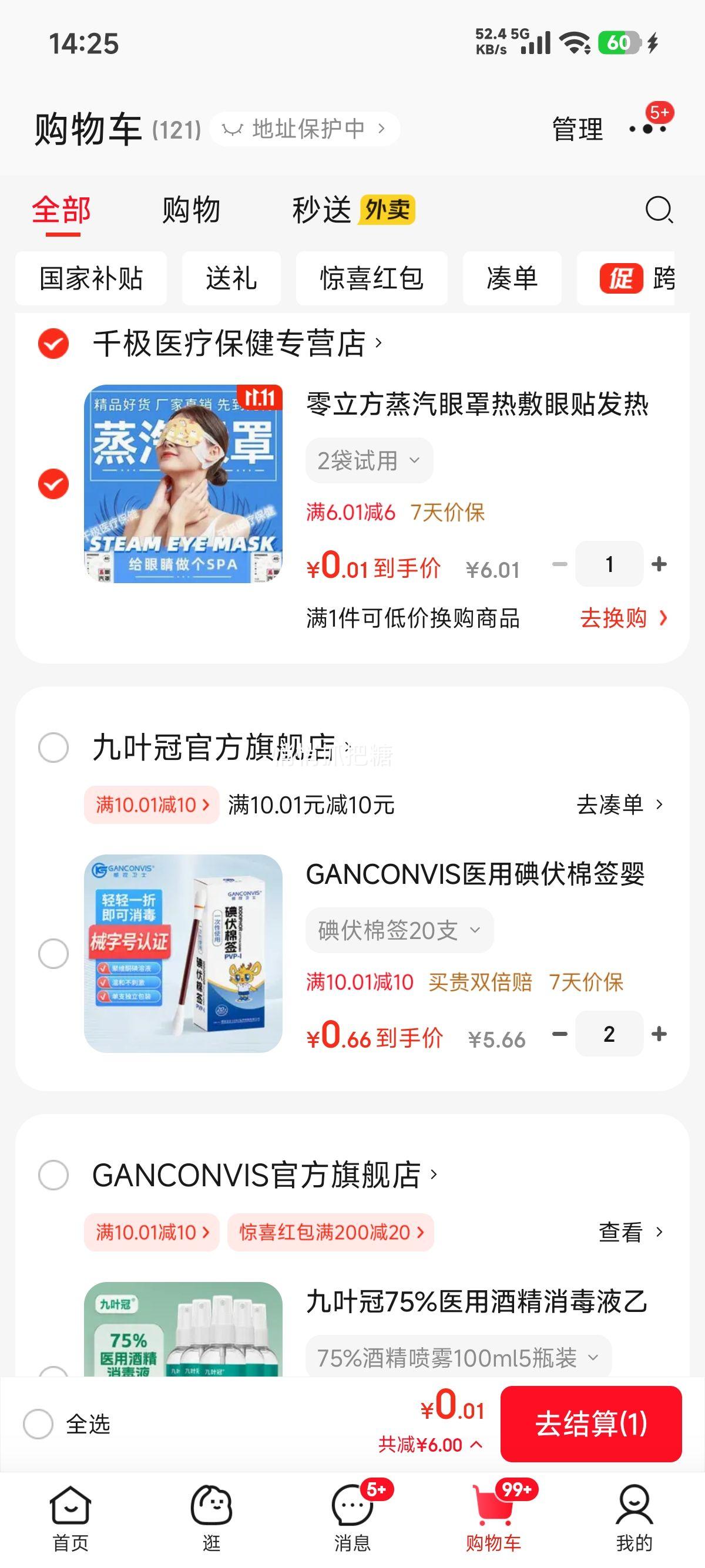Decrease the iodine swab quantity
The height and width of the screenshot is (1568, 705).
[x=559, y=1034]
